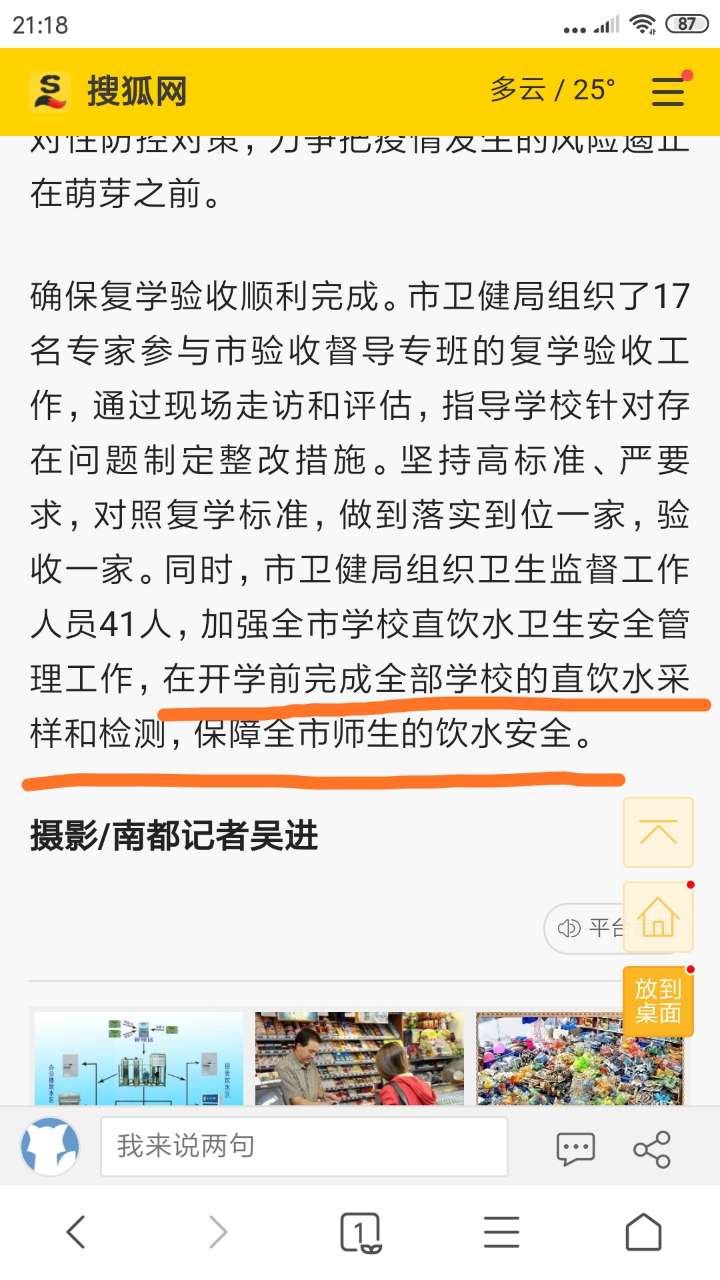Screen dimensions: 720x1280
Task: Open the user avatar profile
Action: 50,1146
